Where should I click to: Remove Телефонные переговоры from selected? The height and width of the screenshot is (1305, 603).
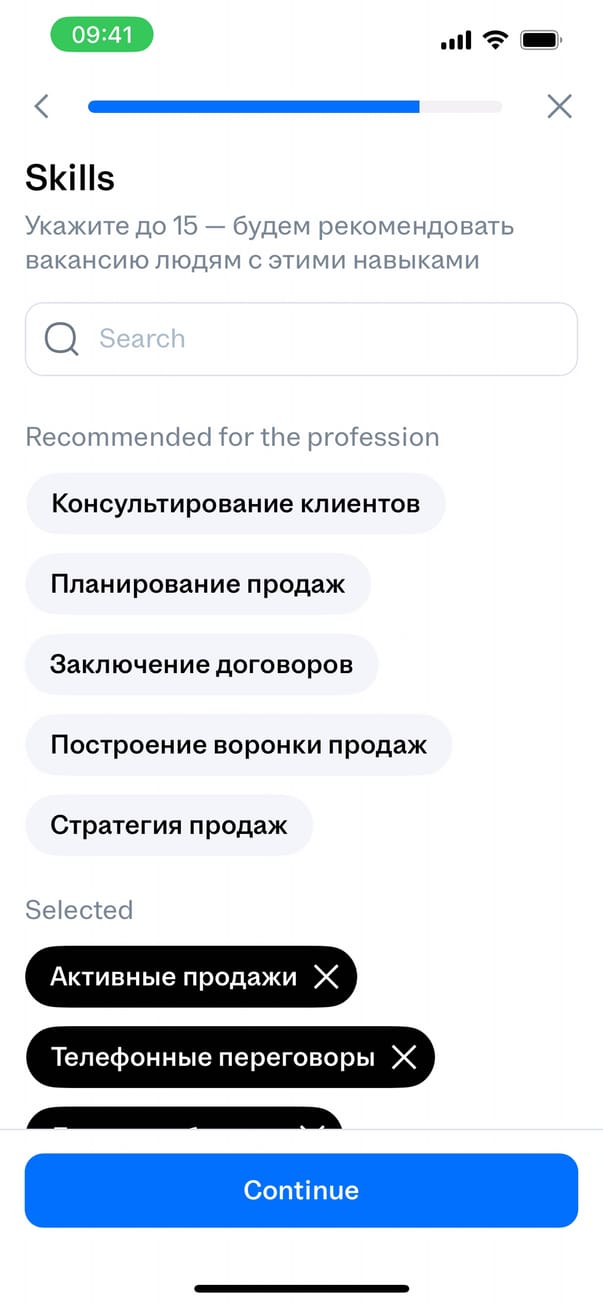[x=404, y=1057]
